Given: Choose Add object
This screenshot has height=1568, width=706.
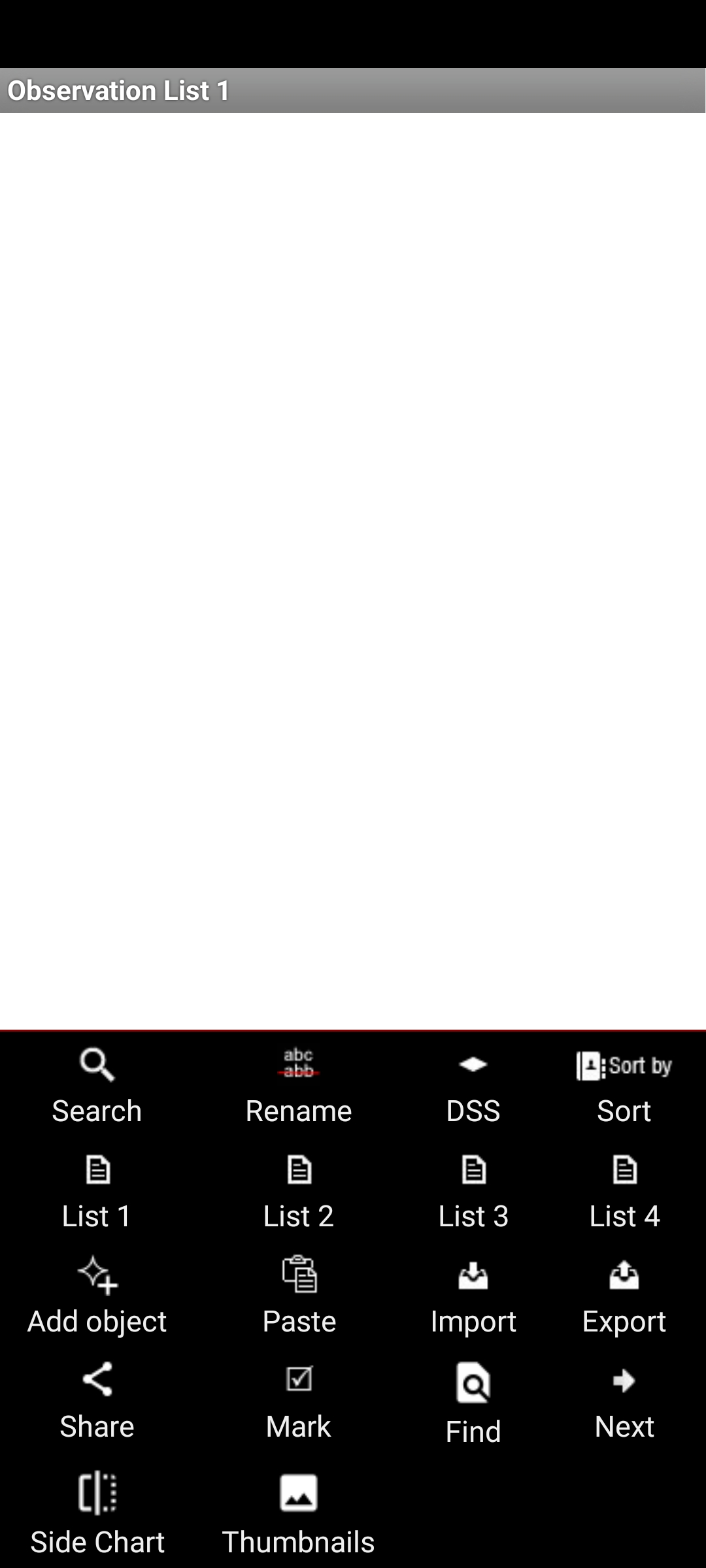Looking at the screenshot, I should (97, 1296).
